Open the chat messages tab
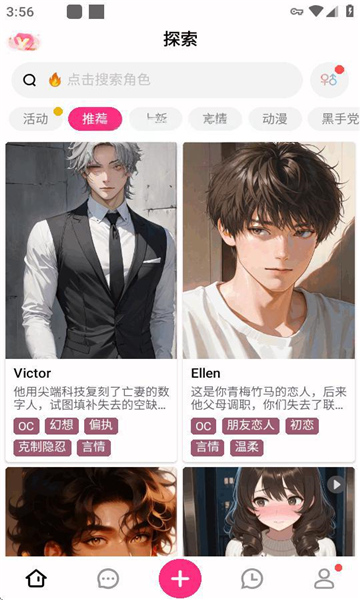The image size is (360, 600). tap(108, 578)
